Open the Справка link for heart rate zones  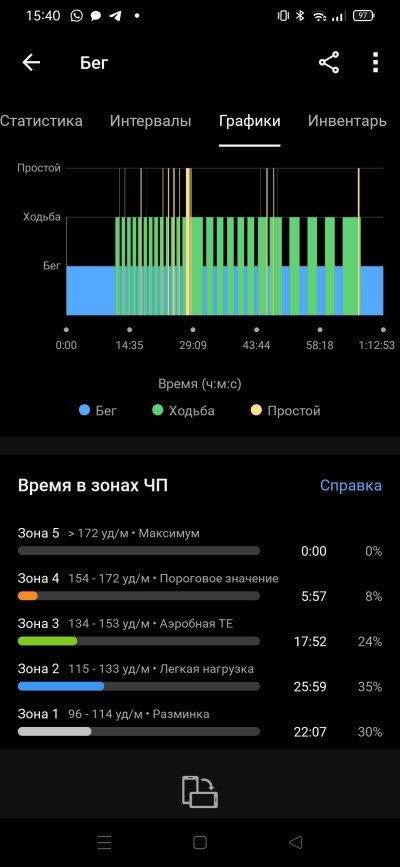click(351, 485)
